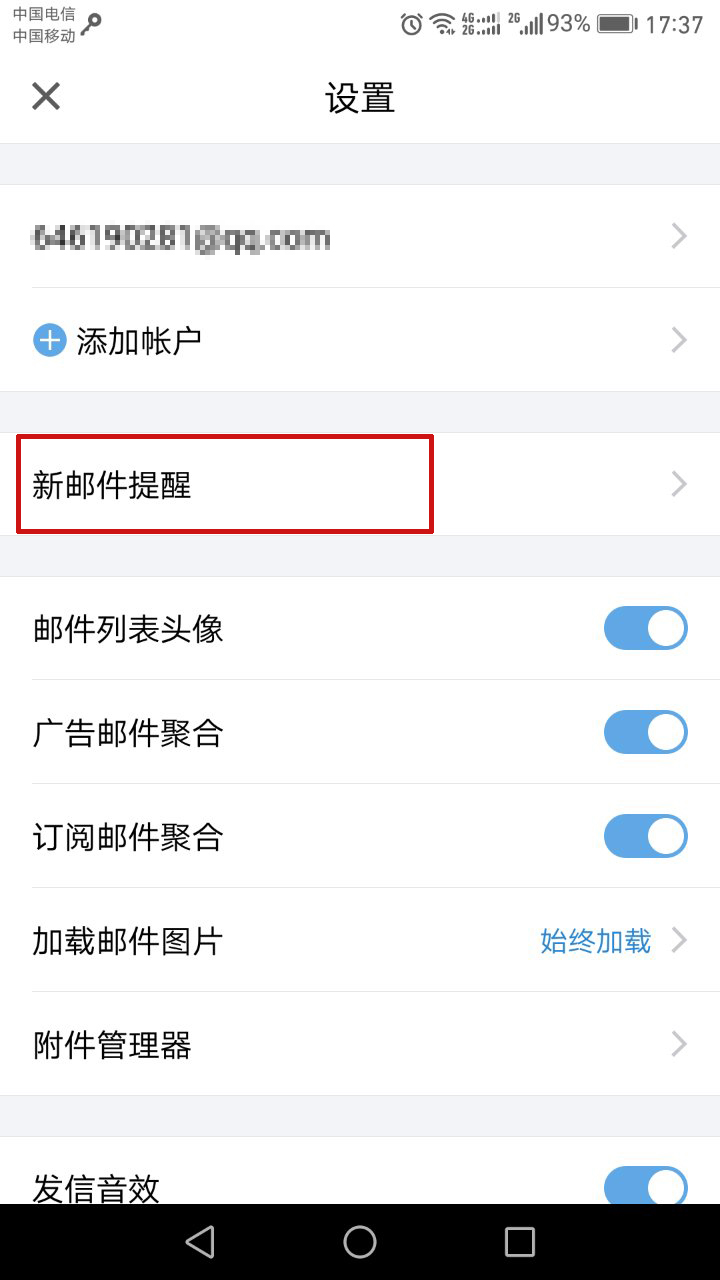Toggle 邮件列表头像 switch
The image size is (720, 1280).
tap(645, 629)
